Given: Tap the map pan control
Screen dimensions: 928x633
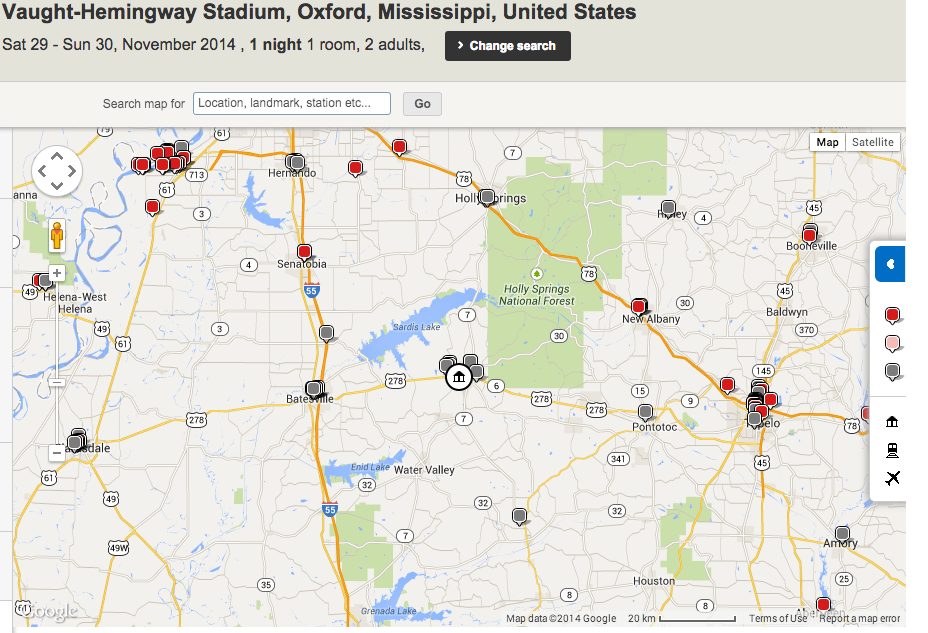Looking at the screenshot, I should 57,171.
